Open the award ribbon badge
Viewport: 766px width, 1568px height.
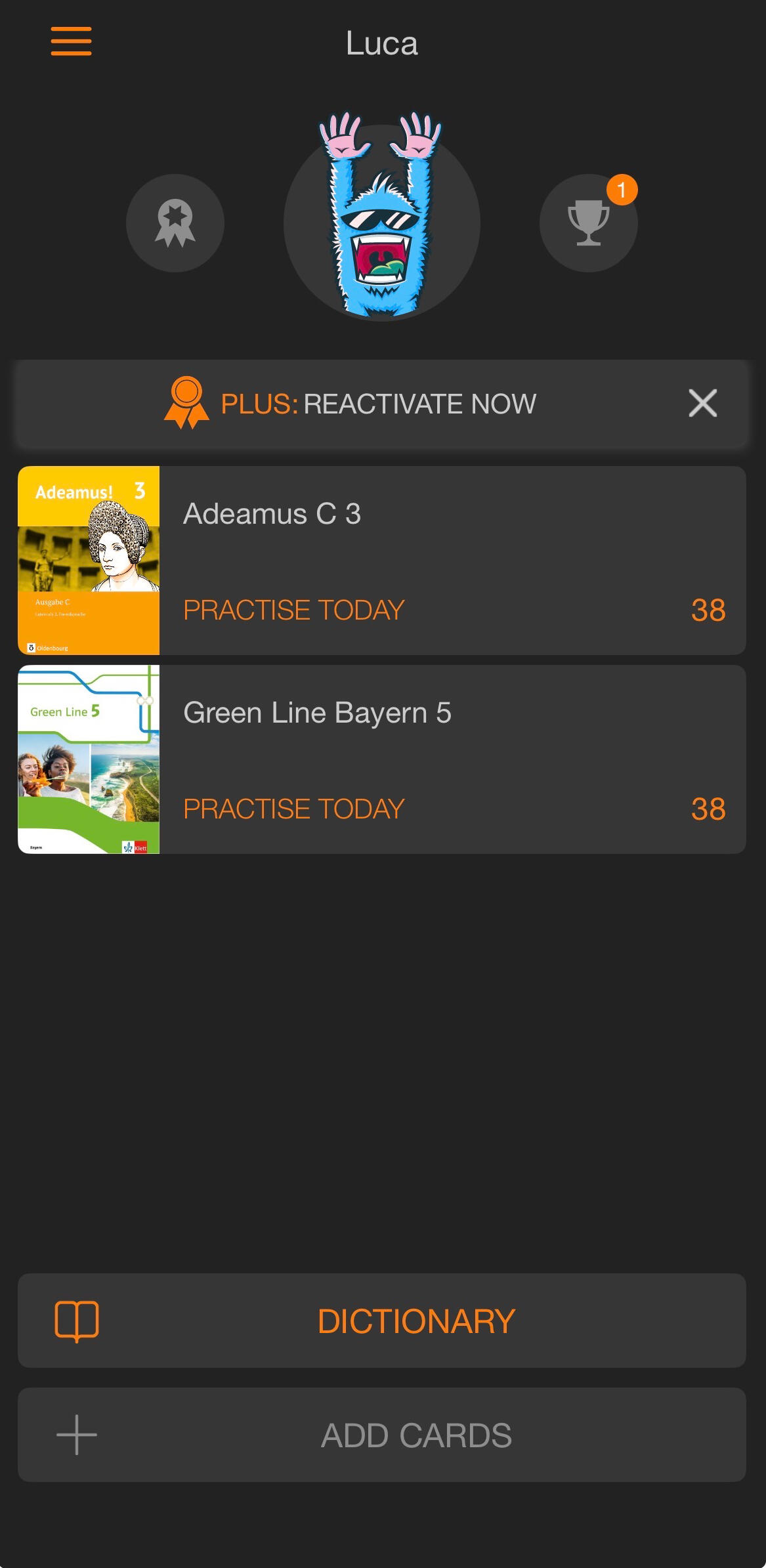(175, 223)
